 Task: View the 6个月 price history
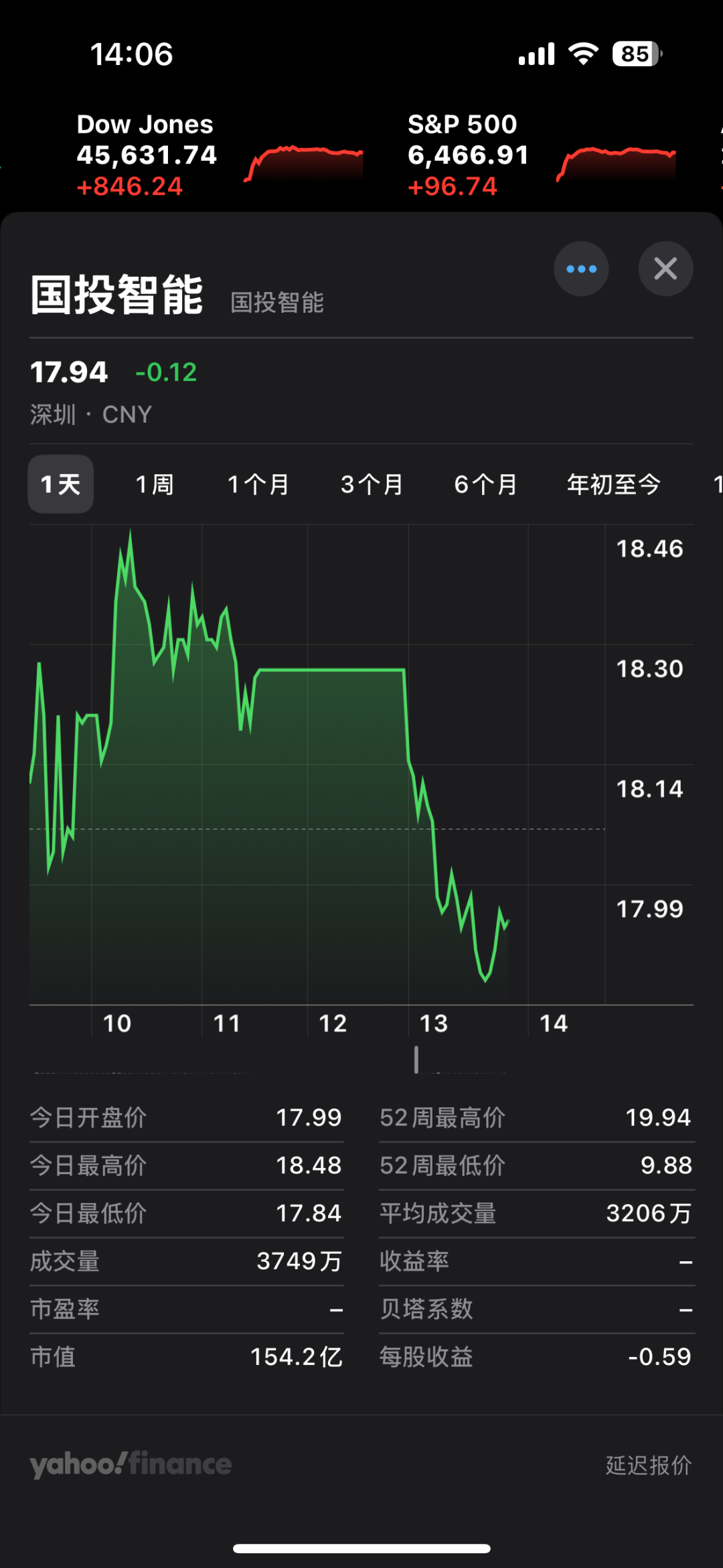(x=486, y=484)
